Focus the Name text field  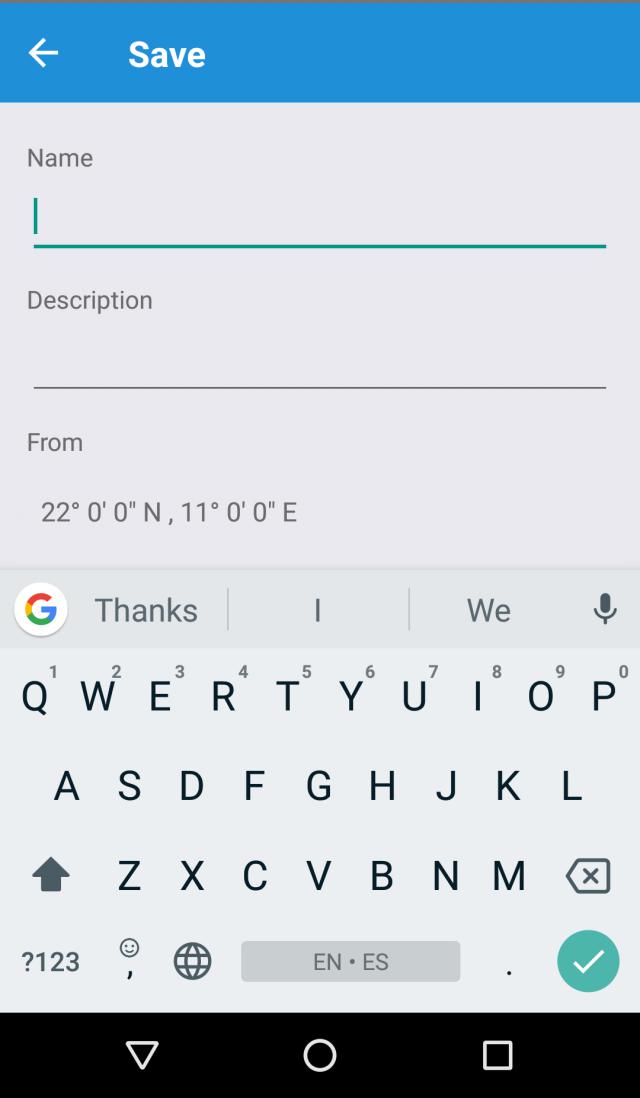tap(320, 218)
